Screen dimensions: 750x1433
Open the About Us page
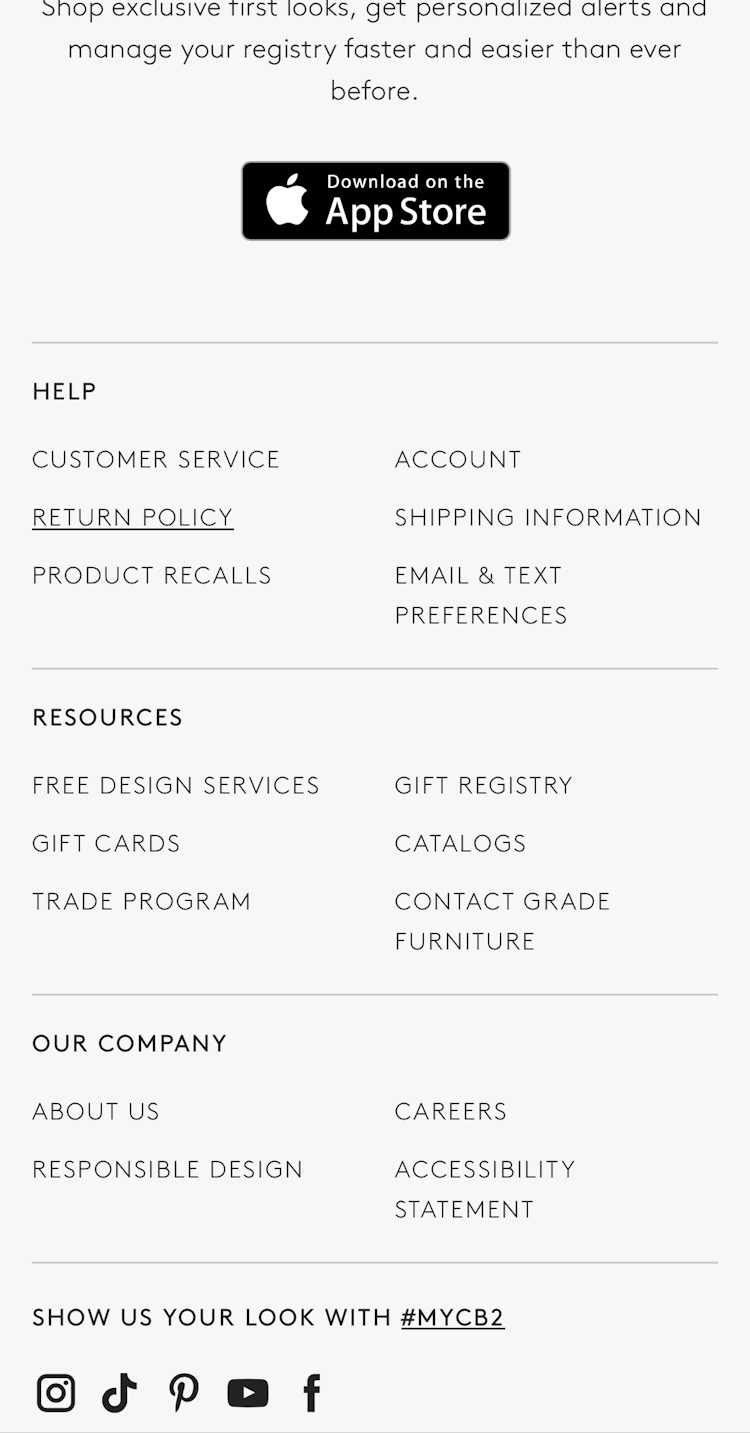[x=96, y=1112]
